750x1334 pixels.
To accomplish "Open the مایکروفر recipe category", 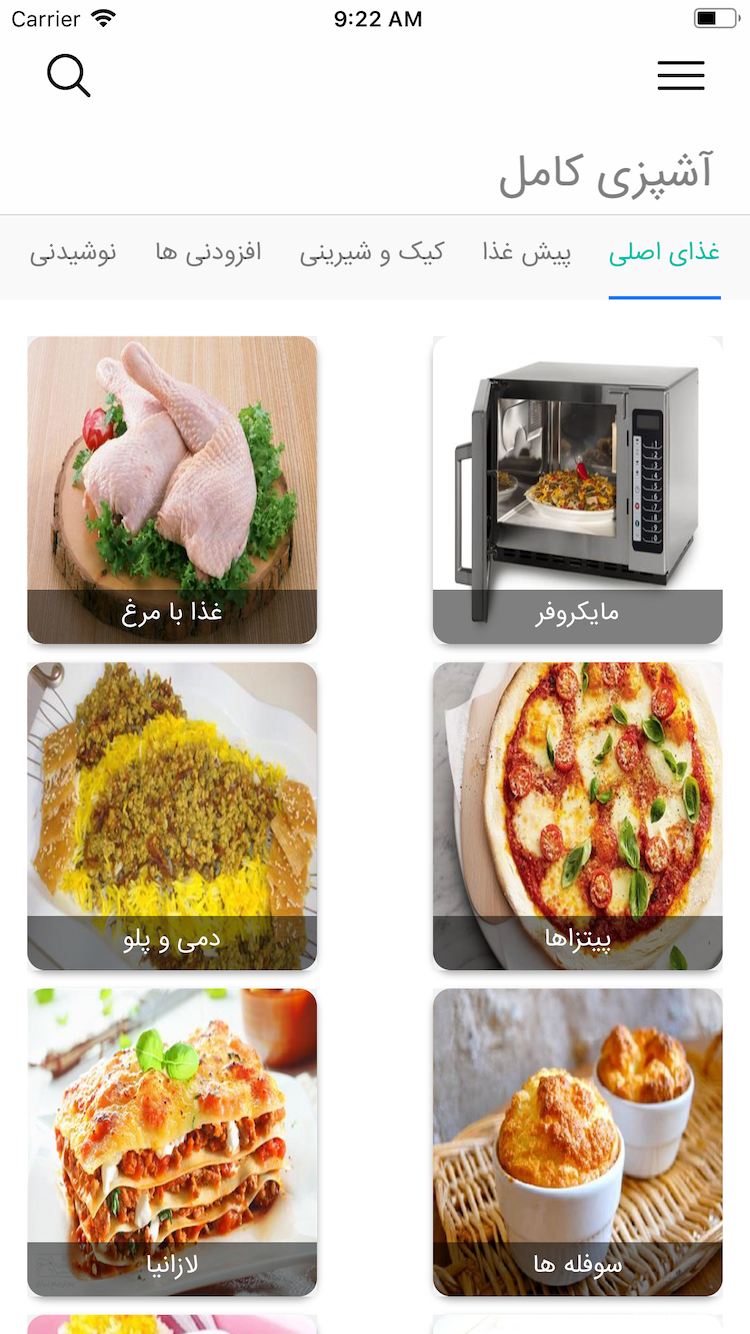I will pos(577,489).
